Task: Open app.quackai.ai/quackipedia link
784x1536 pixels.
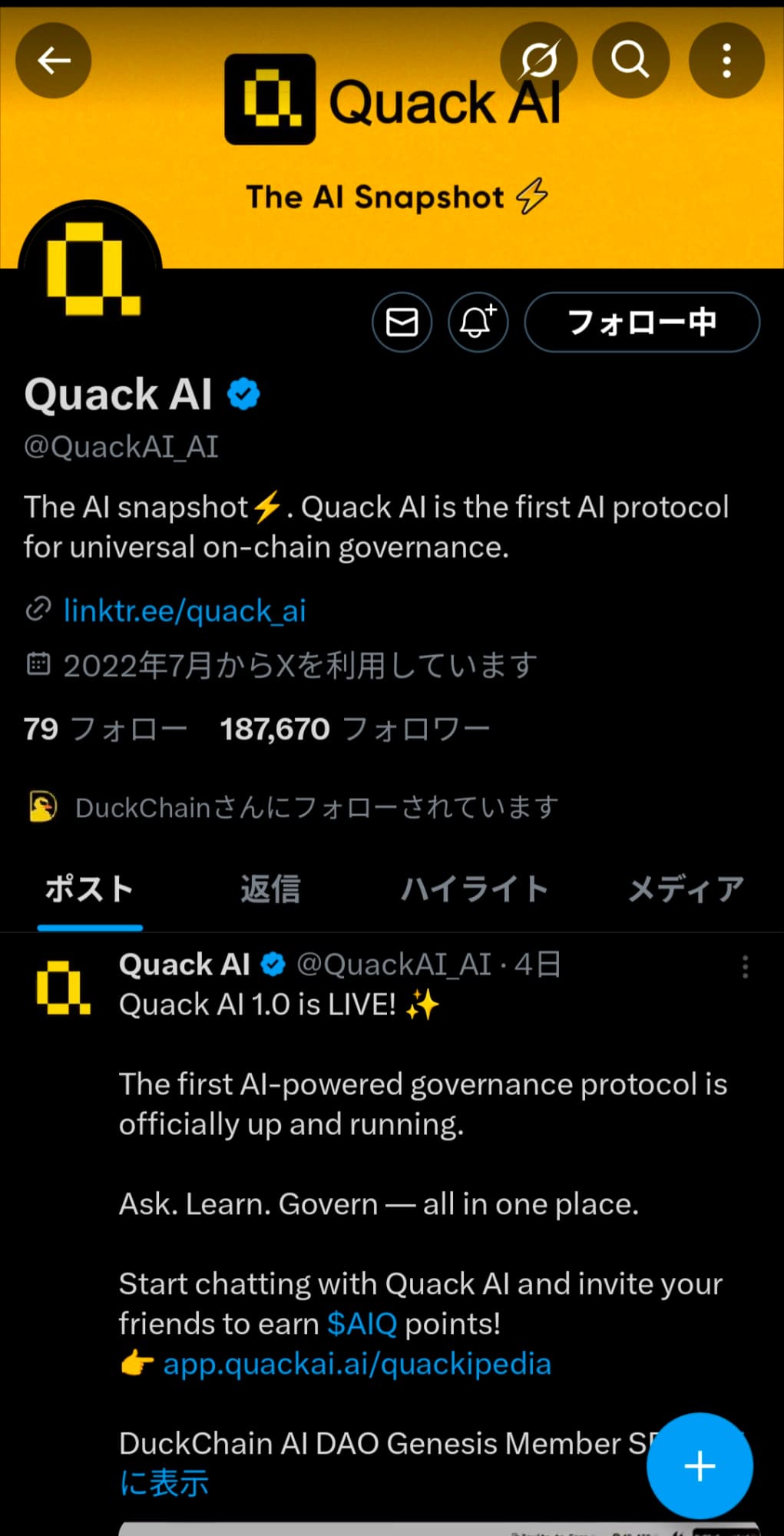Action: [357, 1364]
